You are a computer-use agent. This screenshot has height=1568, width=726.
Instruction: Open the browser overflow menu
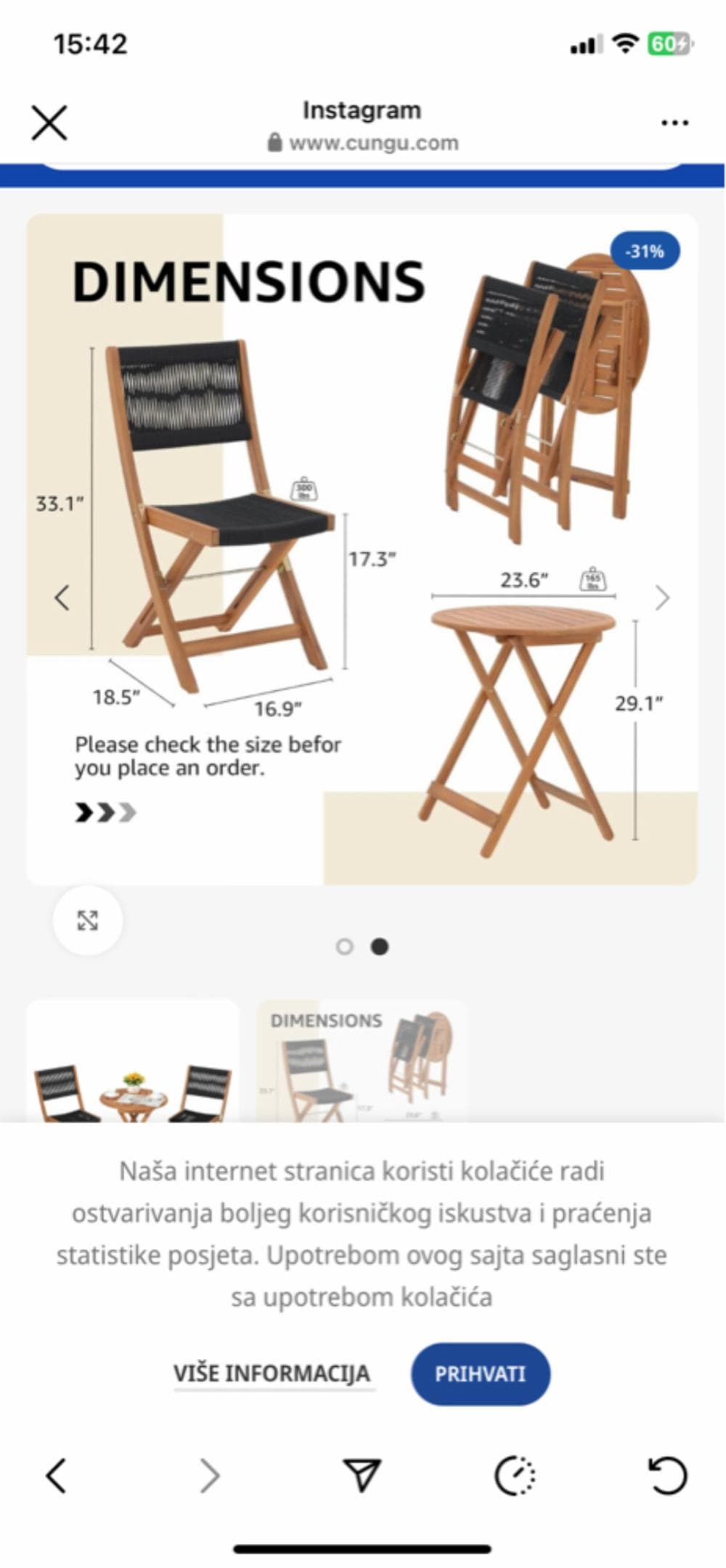(x=674, y=123)
